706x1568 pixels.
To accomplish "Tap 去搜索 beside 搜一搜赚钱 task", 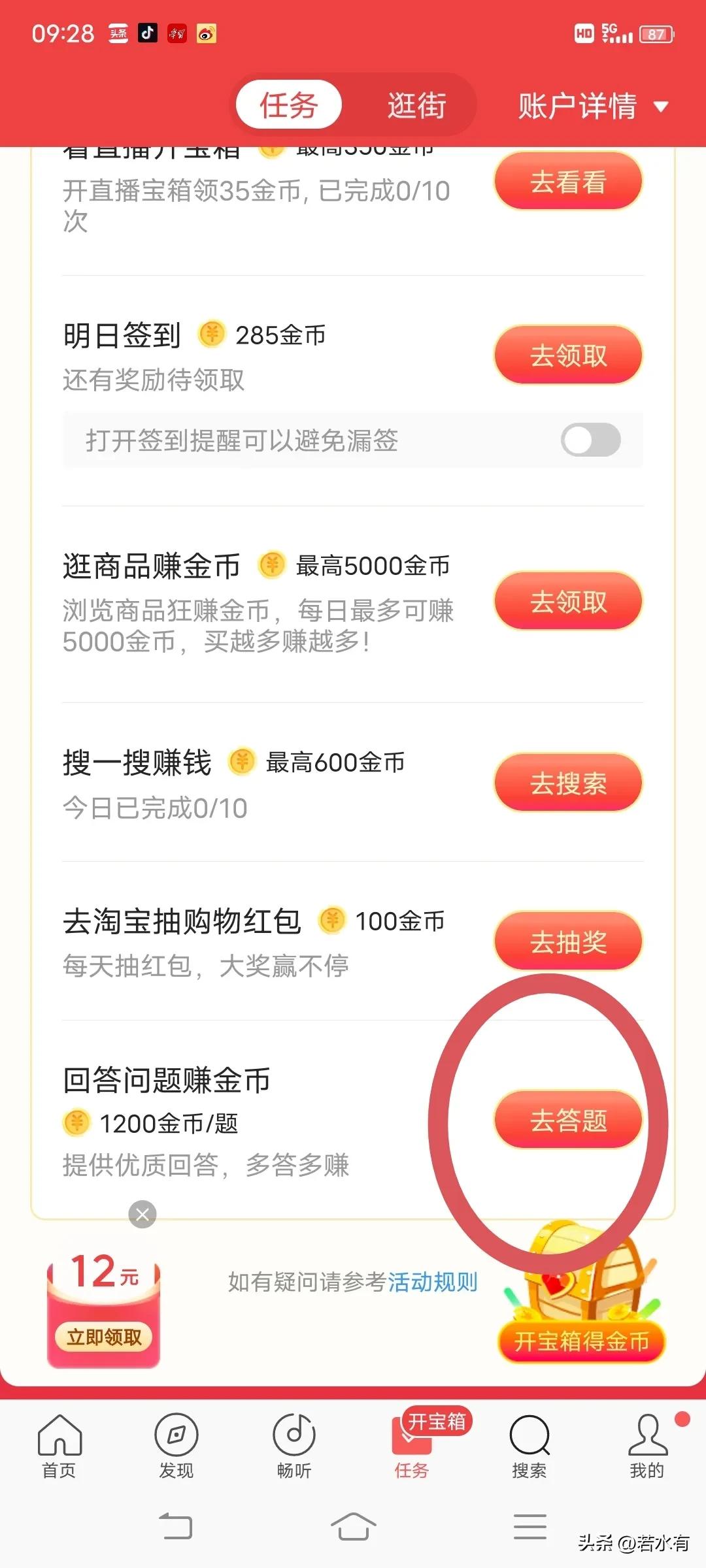I will click(x=568, y=783).
